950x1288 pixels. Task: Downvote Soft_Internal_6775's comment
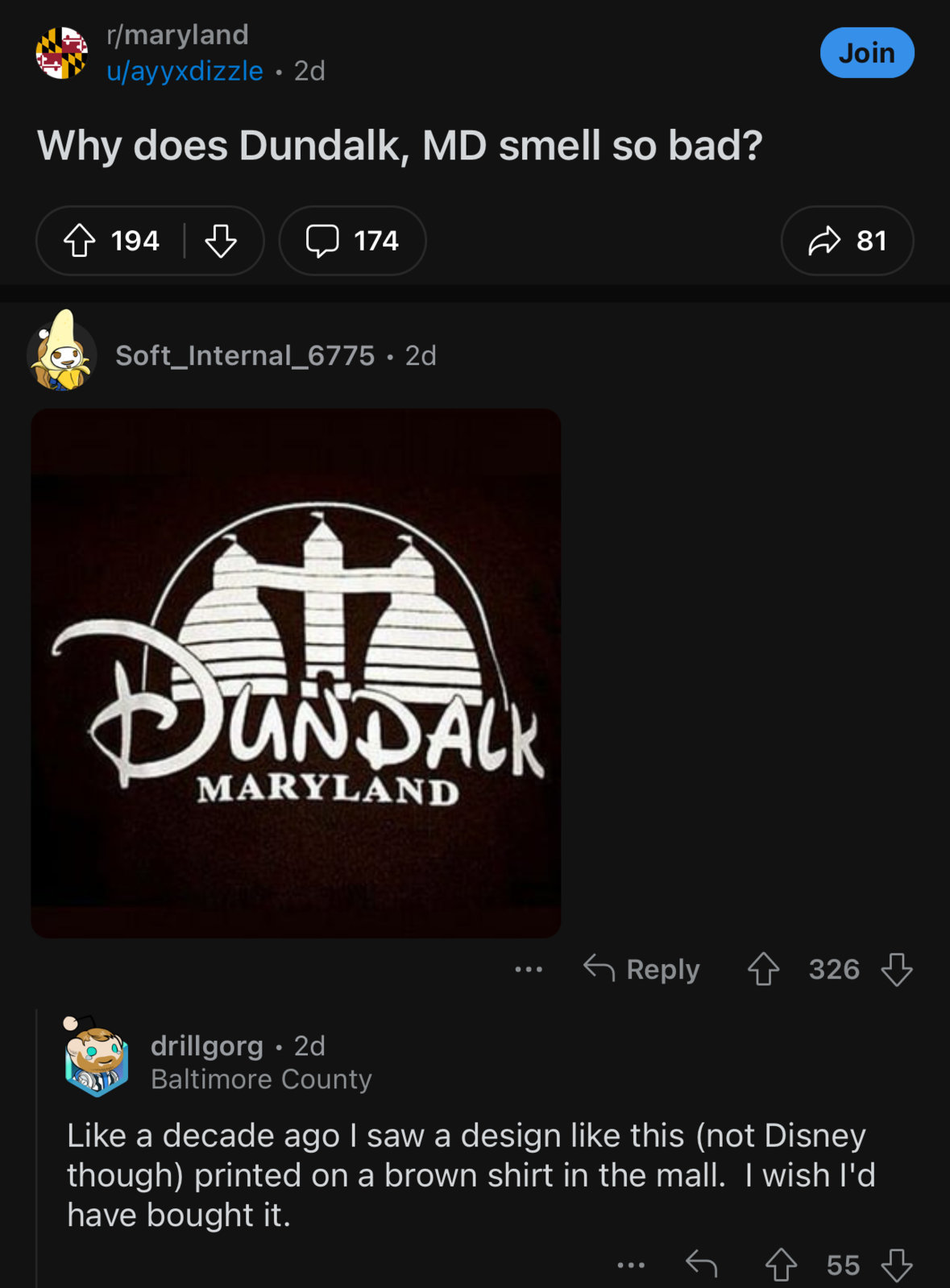[896, 969]
